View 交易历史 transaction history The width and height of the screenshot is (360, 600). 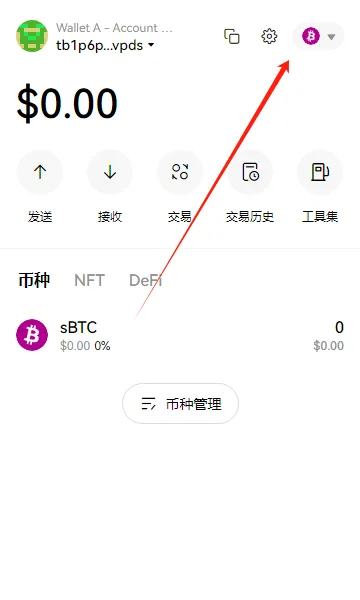click(x=250, y=172)
